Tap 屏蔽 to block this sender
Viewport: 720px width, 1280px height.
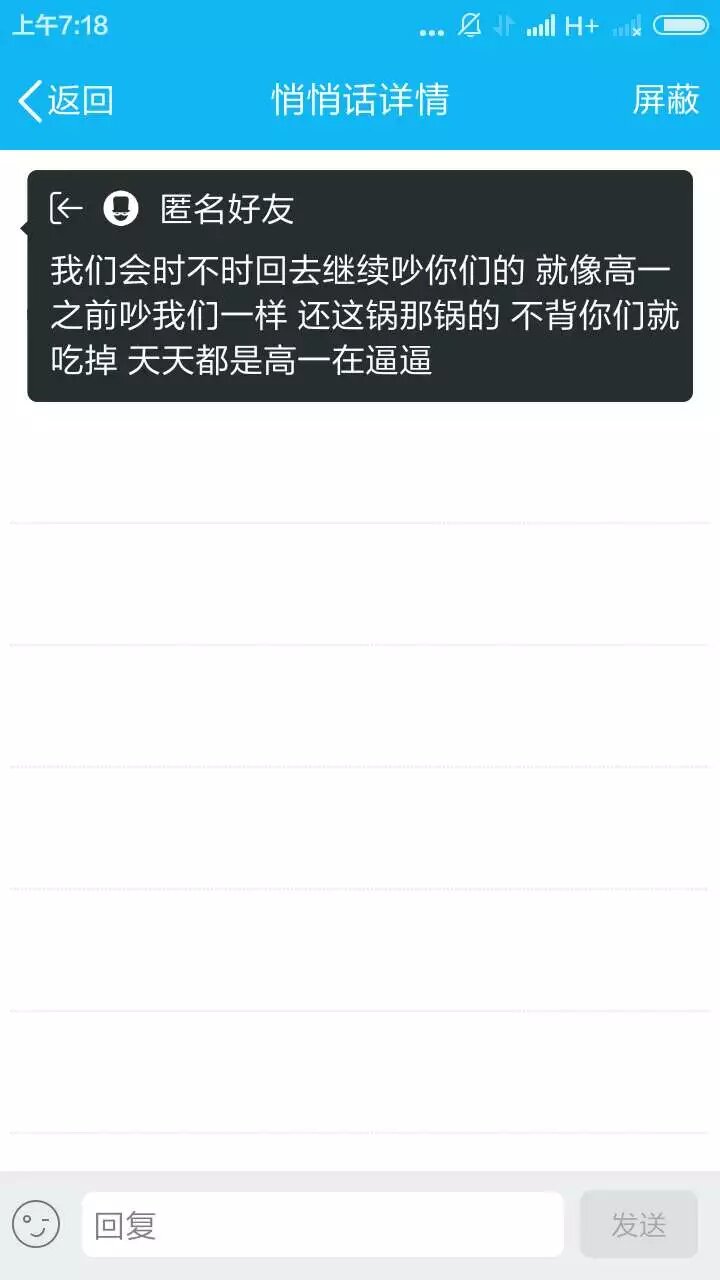665,100
